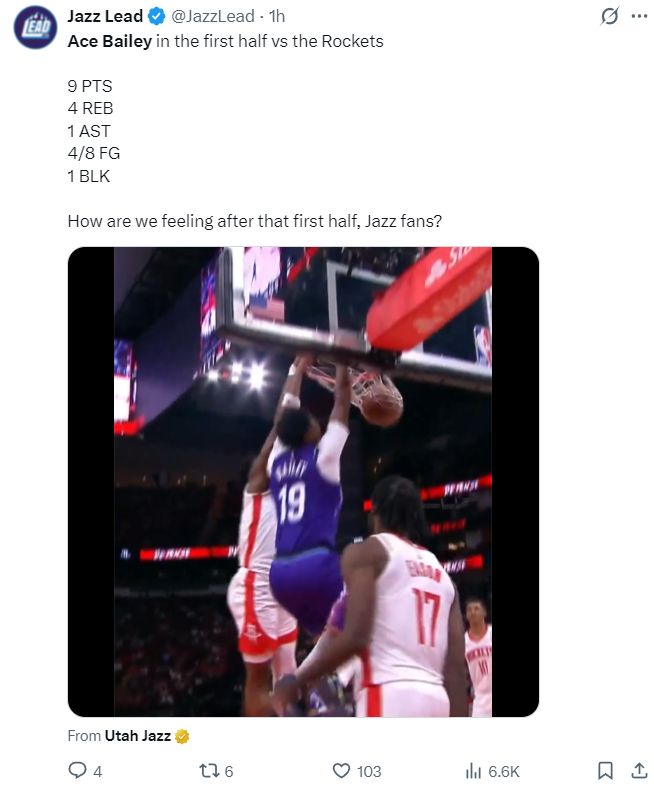Image resolution: width=654 pixels, height=792 pixels.
Task: Bookmark this post
Action: pyautogui.click(x=604, y=771)
